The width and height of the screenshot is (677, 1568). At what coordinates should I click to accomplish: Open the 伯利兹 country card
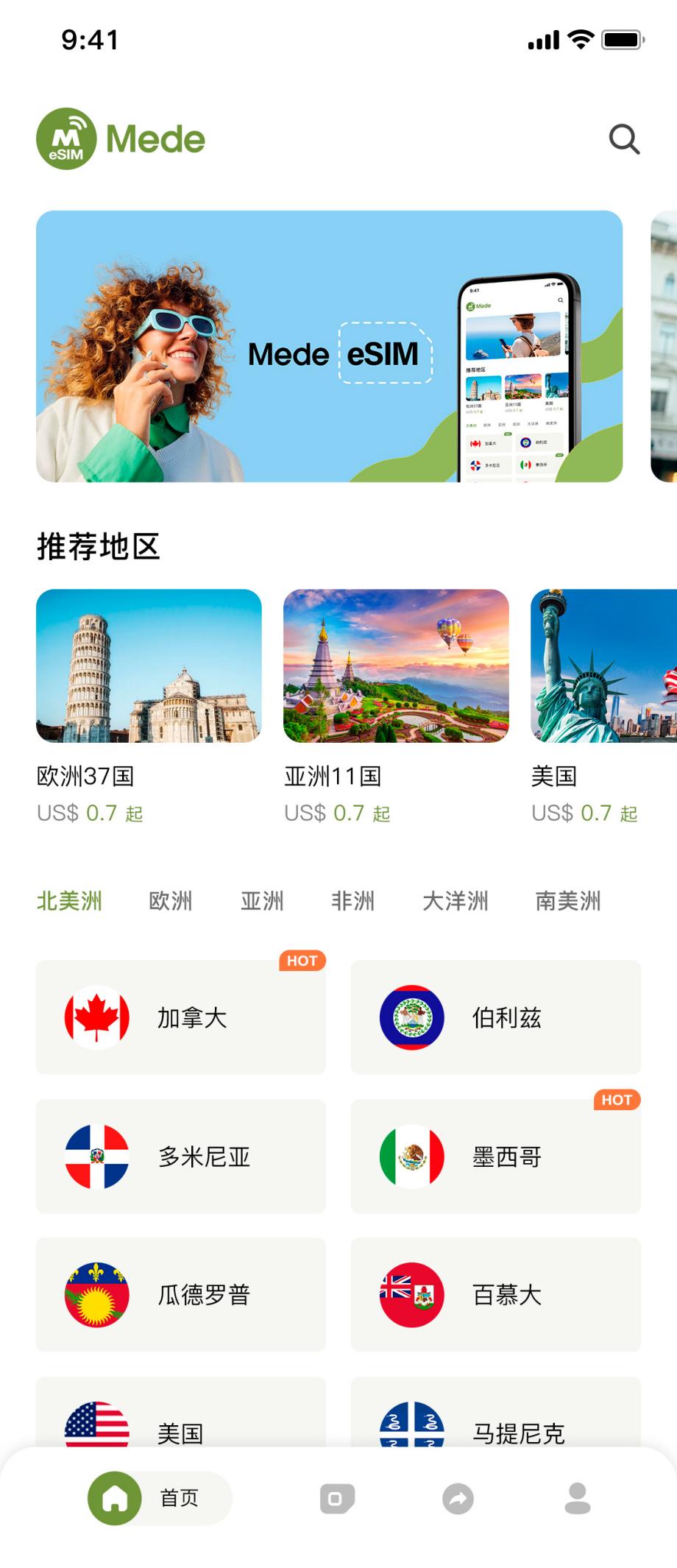click(496, 1017)
